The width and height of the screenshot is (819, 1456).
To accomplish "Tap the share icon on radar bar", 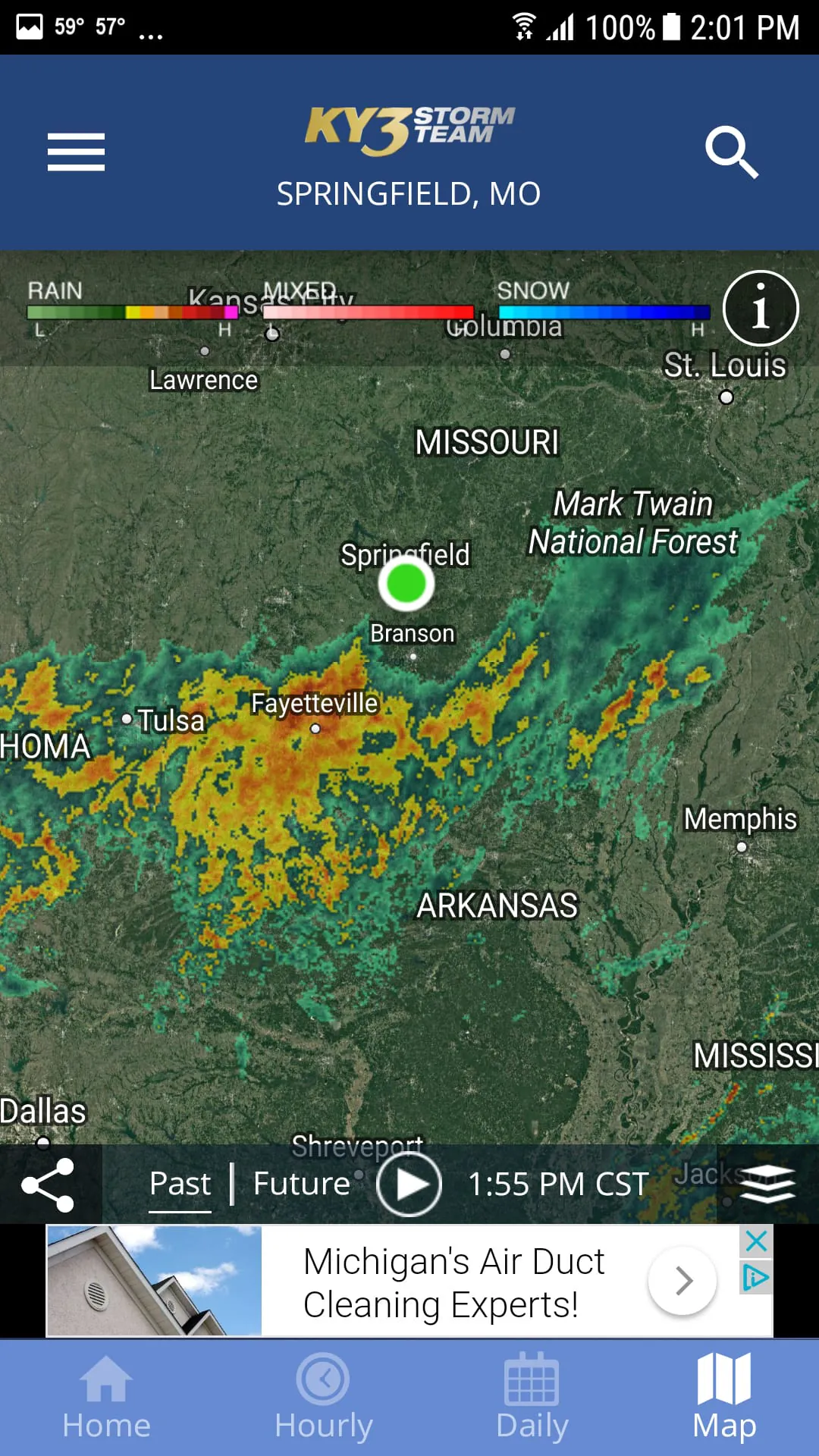I will [49, 1184].
